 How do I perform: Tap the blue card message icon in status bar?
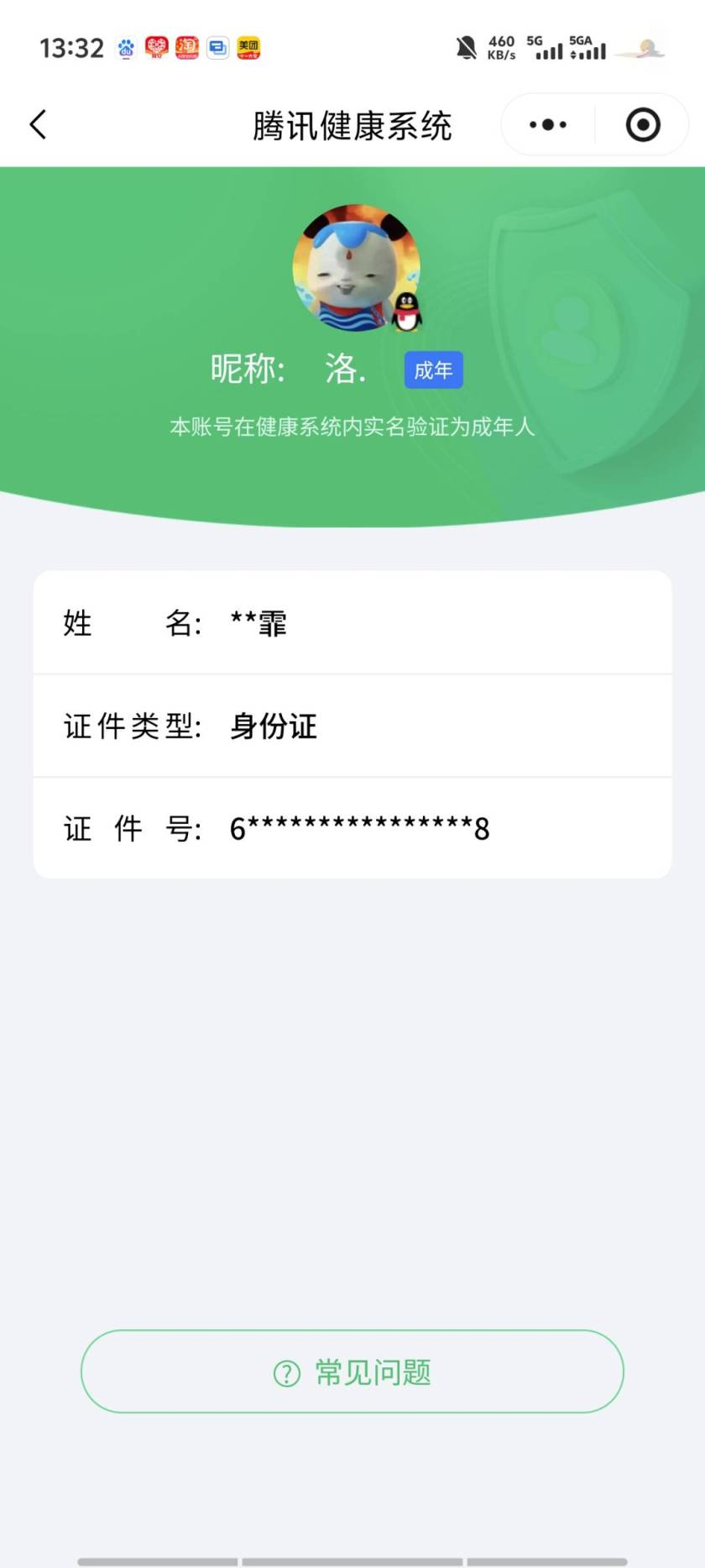217,48
